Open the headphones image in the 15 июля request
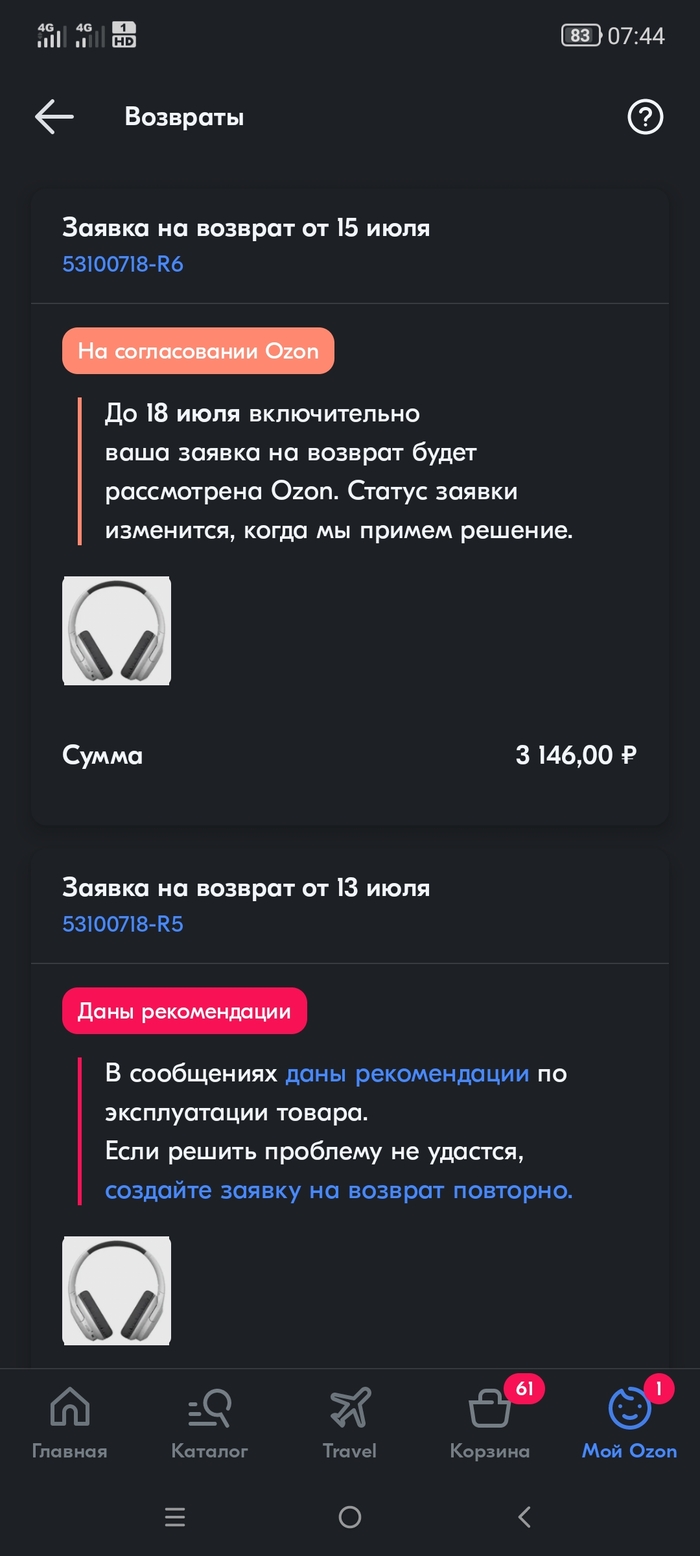Screen dimensions: 700x1556 (x=116, y=631)
